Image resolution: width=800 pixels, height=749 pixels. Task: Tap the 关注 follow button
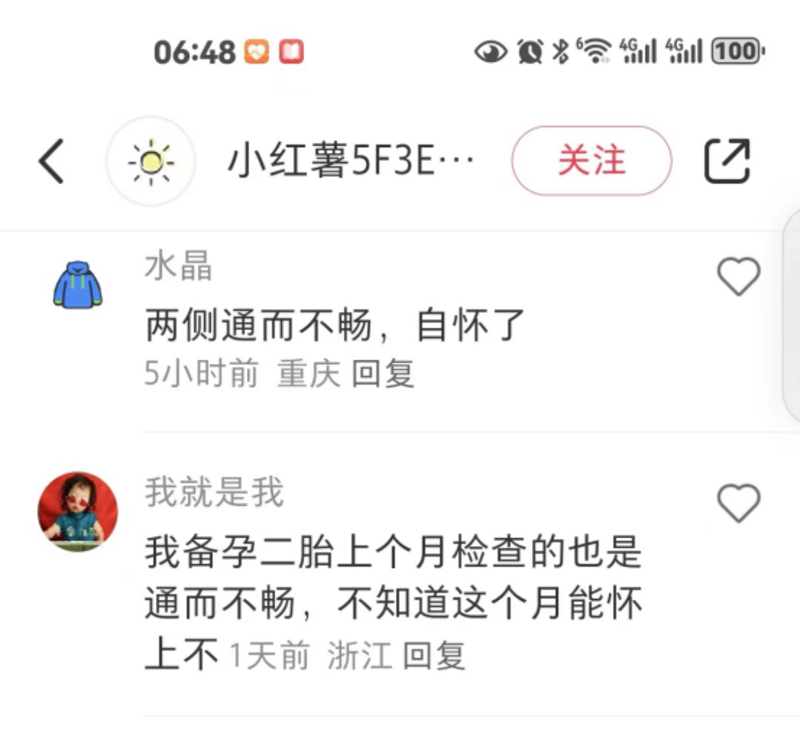591,160
